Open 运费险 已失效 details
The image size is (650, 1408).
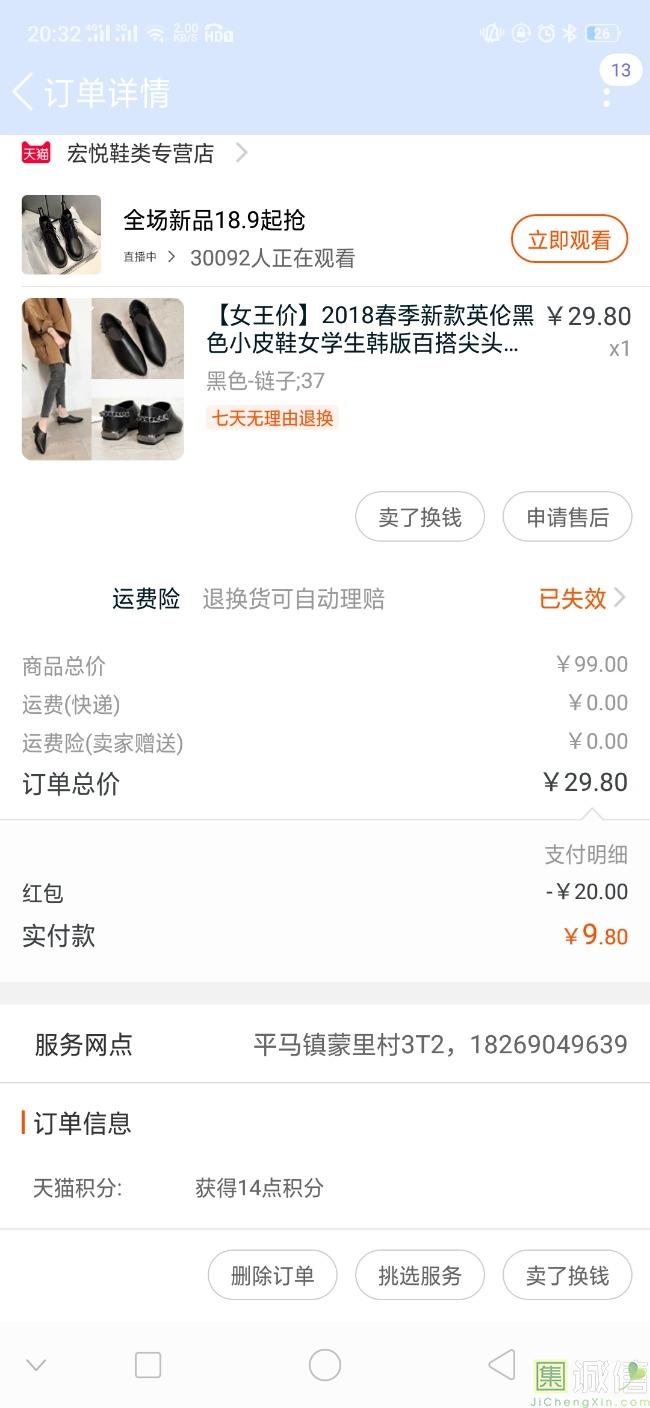click(x=582, y=598)
